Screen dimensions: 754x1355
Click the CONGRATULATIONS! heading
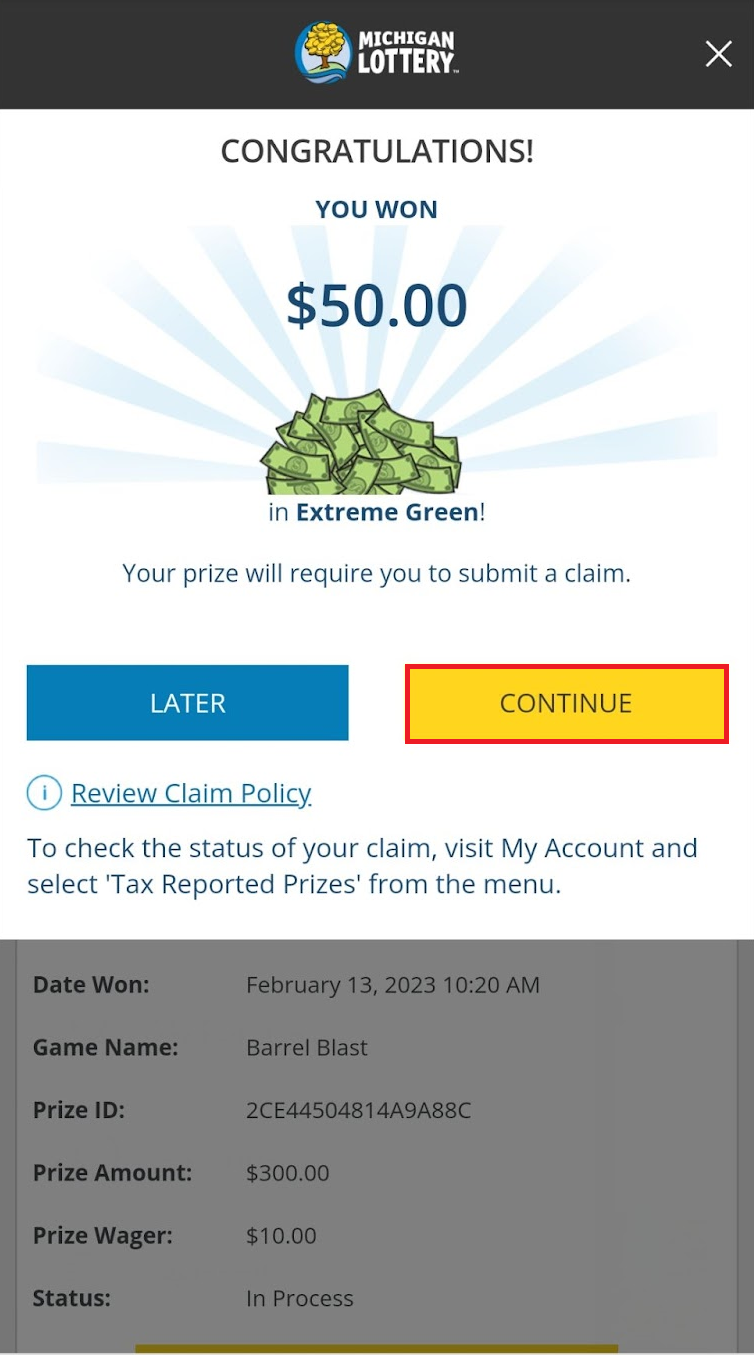pyautogui.click(x=376, y=150)
